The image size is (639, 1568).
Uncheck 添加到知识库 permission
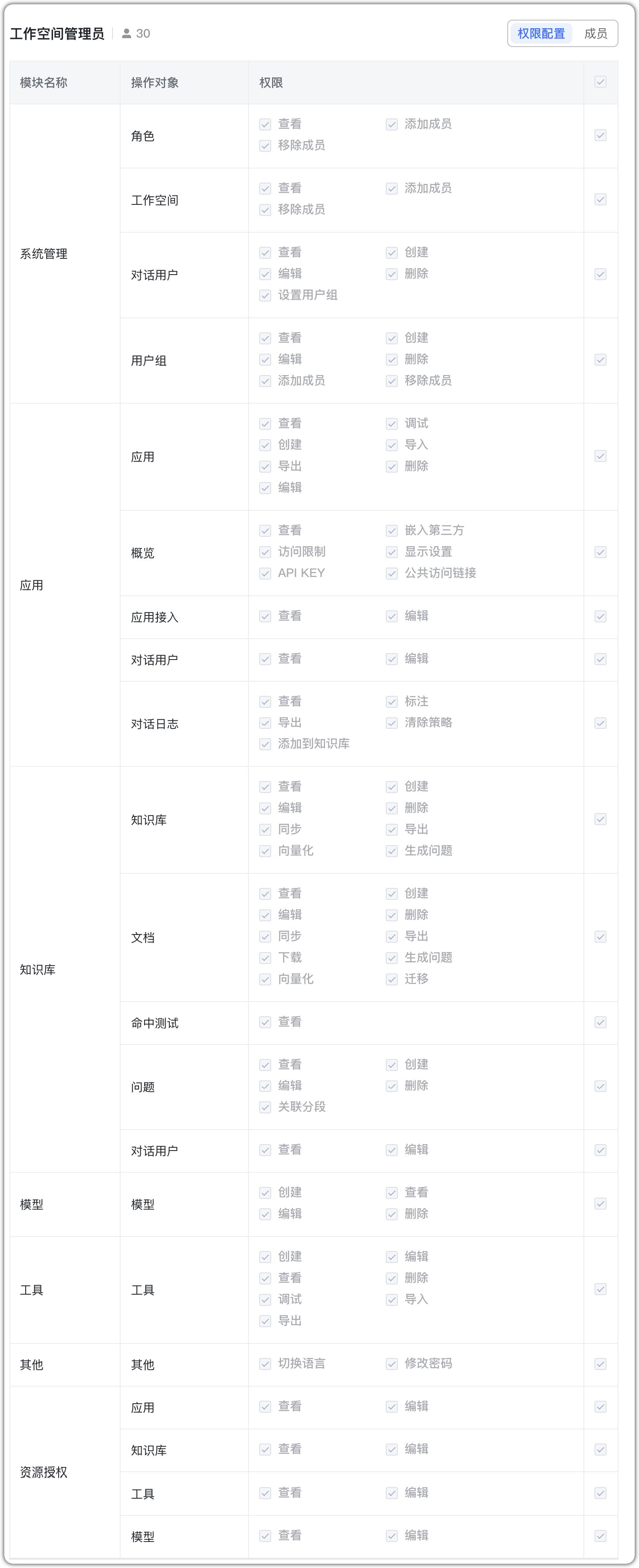pos(265,744)
